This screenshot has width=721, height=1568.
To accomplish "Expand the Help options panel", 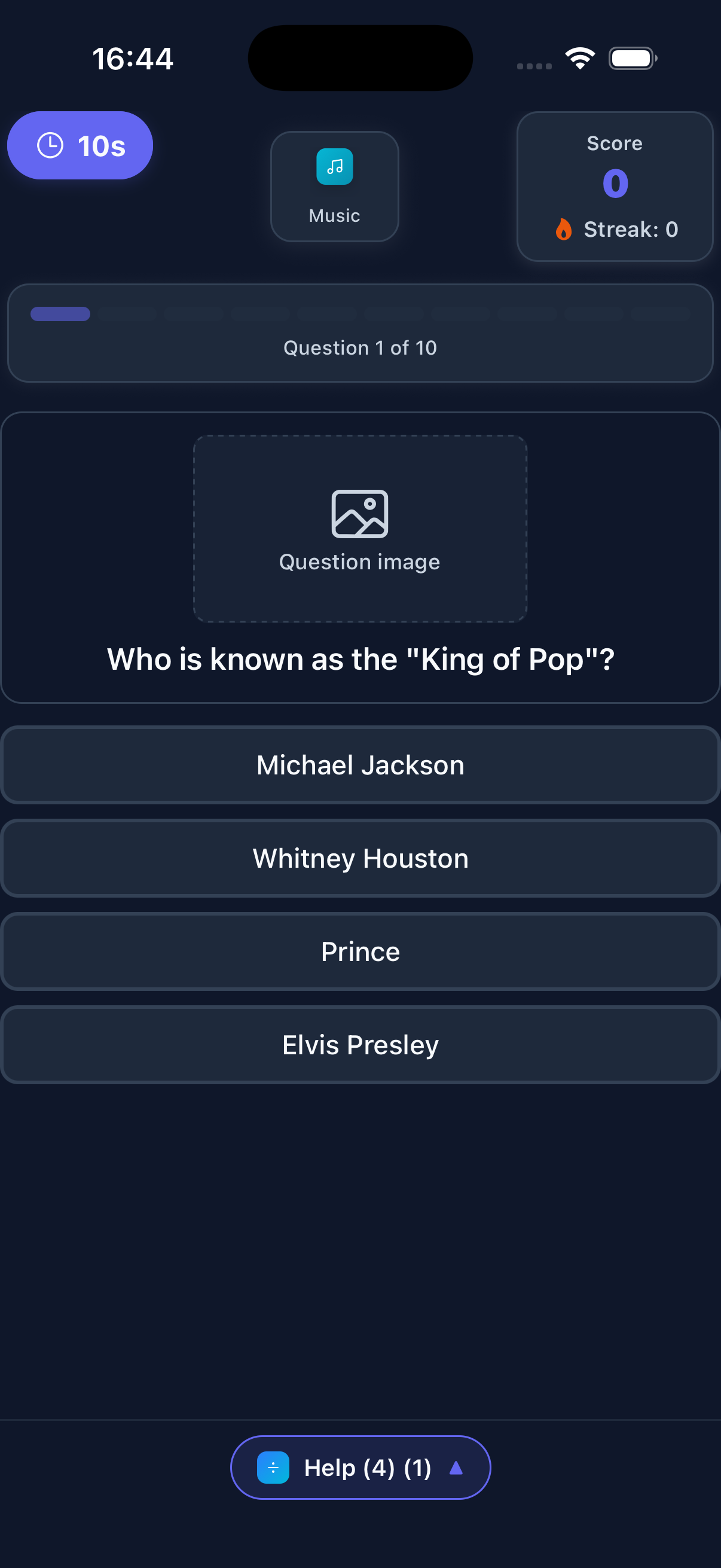I will point(360,1467).
